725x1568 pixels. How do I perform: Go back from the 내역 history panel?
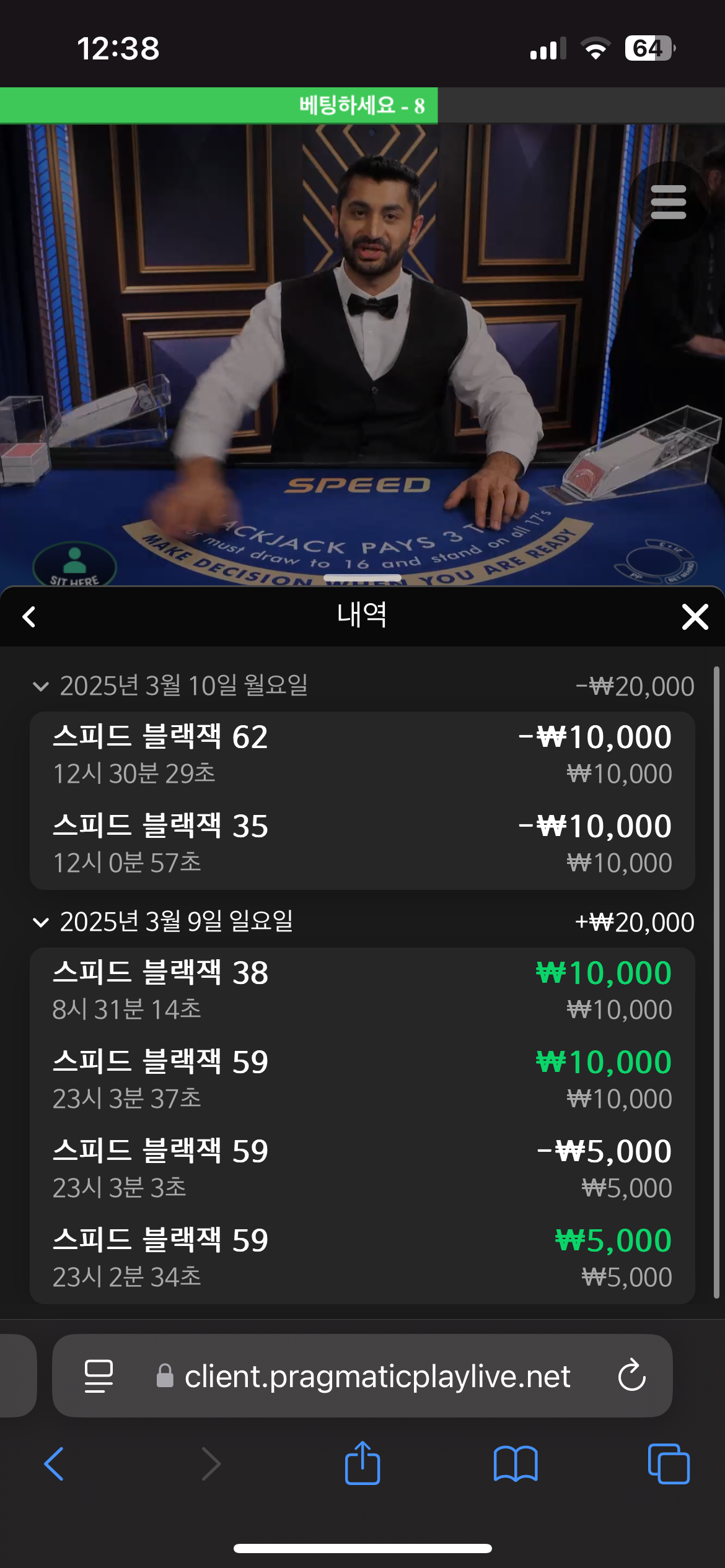coord(29,617)
